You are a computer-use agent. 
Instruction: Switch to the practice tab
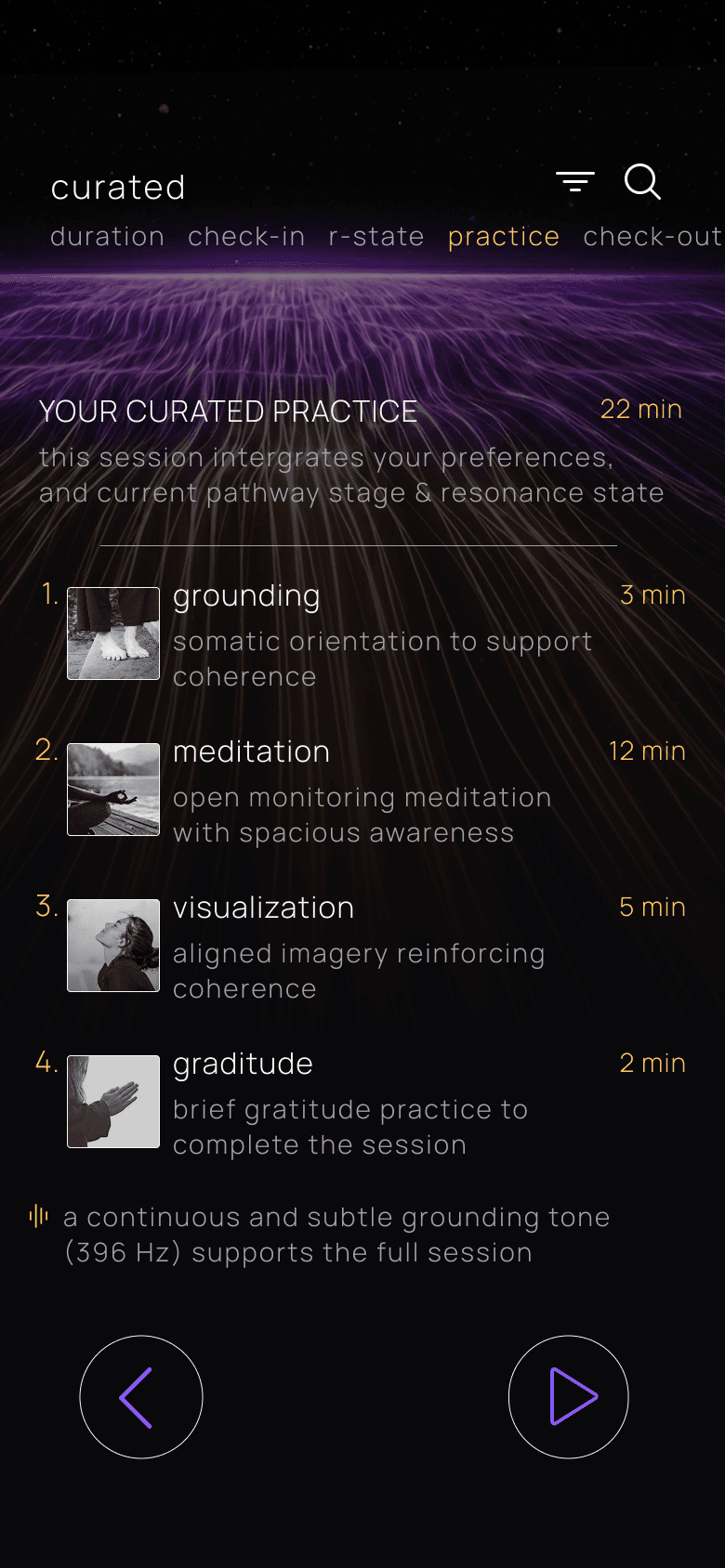pos(503,237)
